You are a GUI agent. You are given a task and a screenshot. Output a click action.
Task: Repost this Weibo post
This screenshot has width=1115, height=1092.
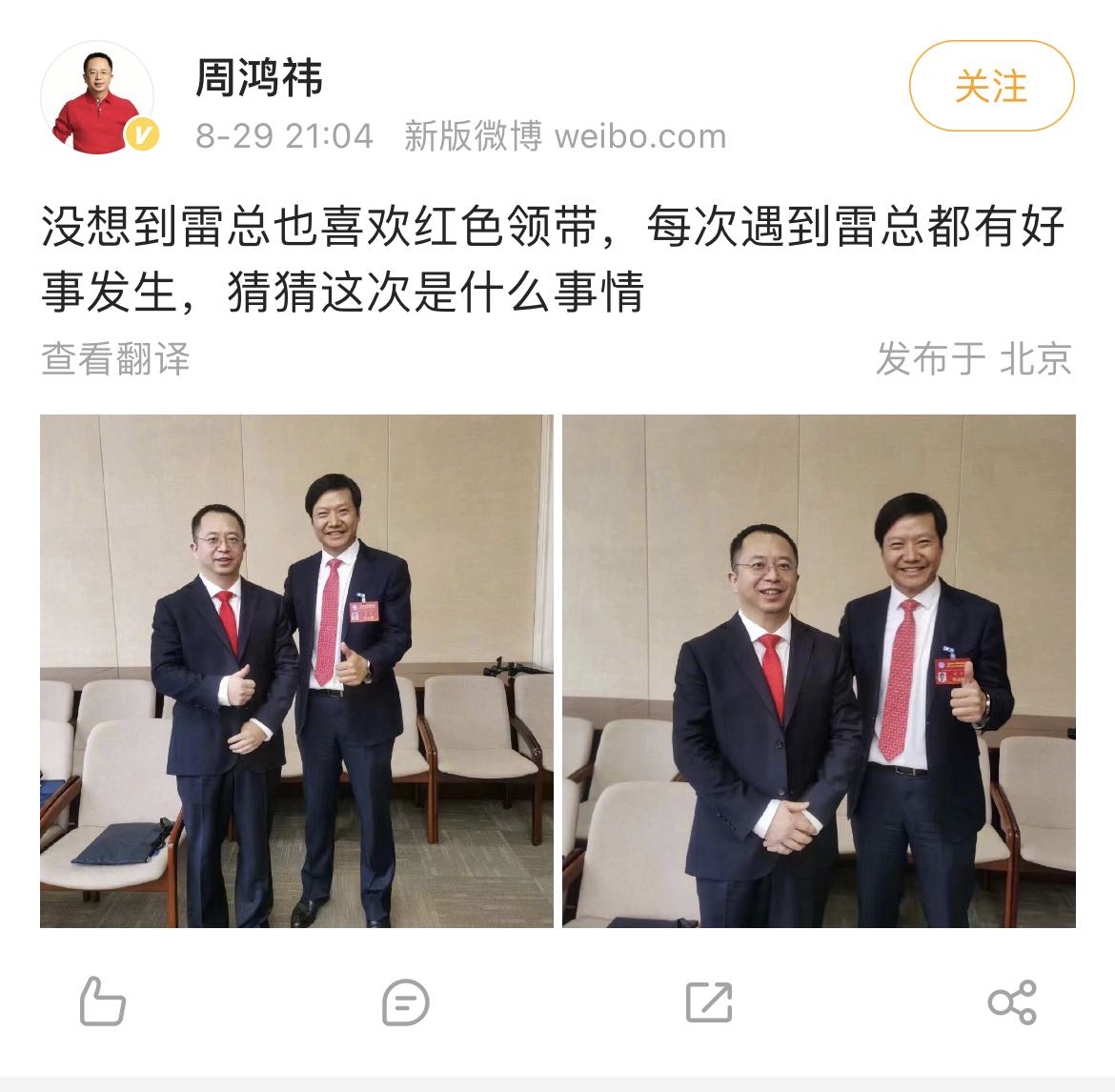pos(709,1002)
